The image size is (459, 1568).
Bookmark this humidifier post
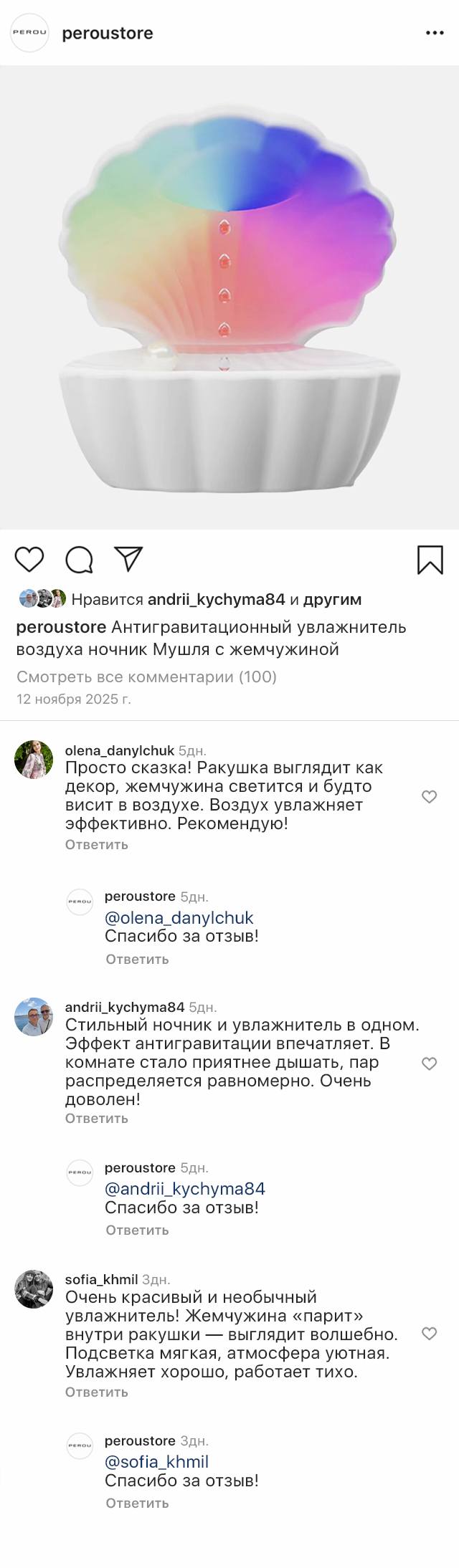[430, 559]
